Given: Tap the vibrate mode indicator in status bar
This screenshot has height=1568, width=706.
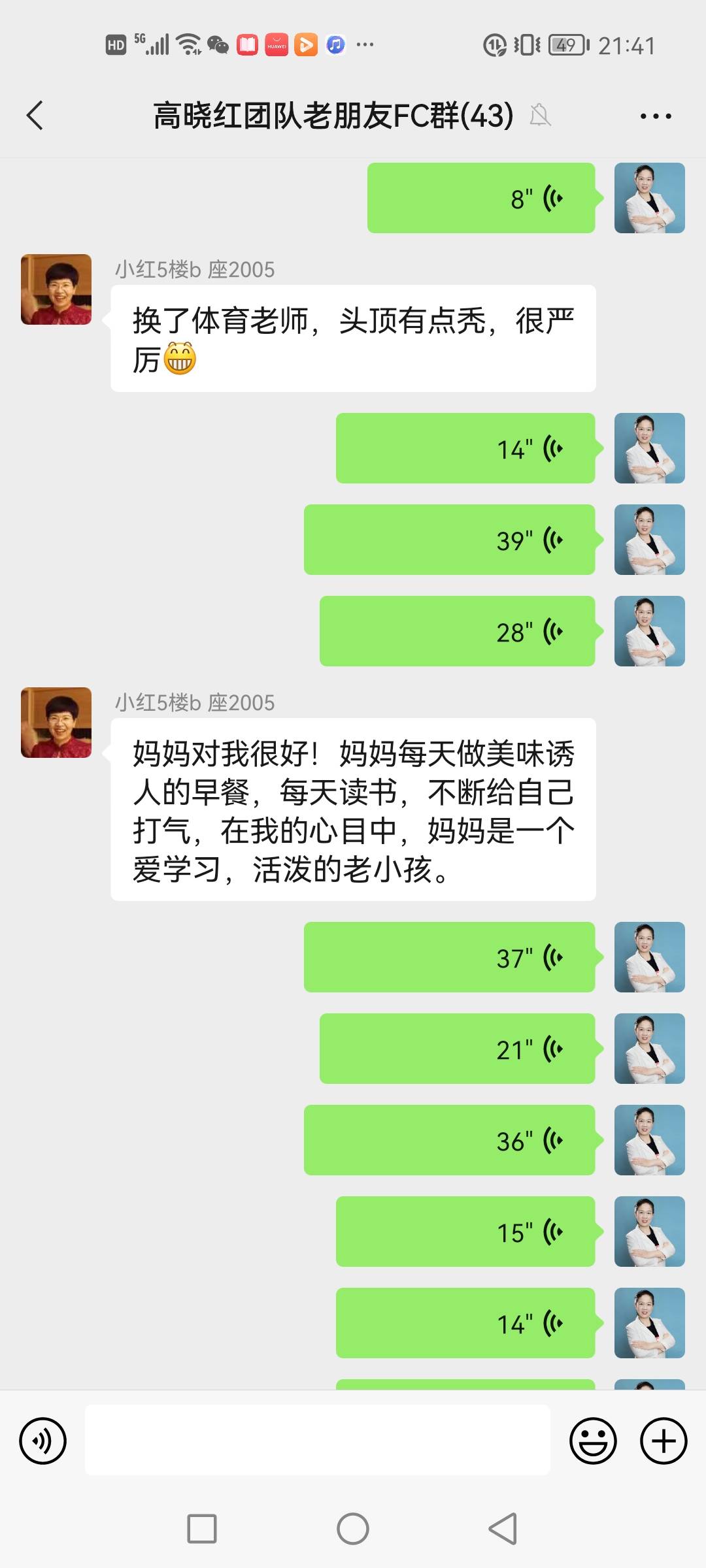Looking at the screenshot, I should coord(527,44).
